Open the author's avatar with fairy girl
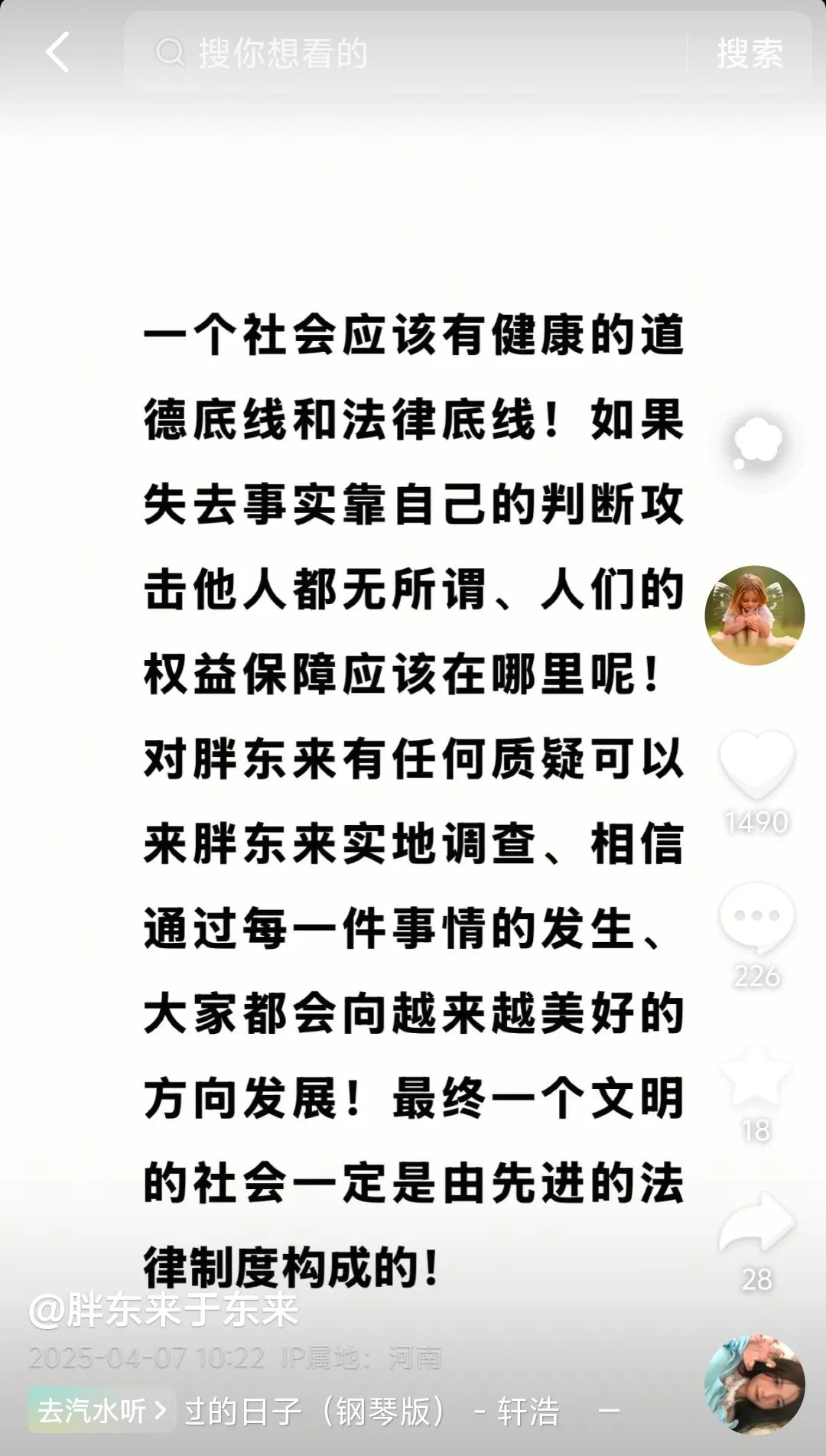Viewport: 826px width, 1456px height. coord(754,615)
